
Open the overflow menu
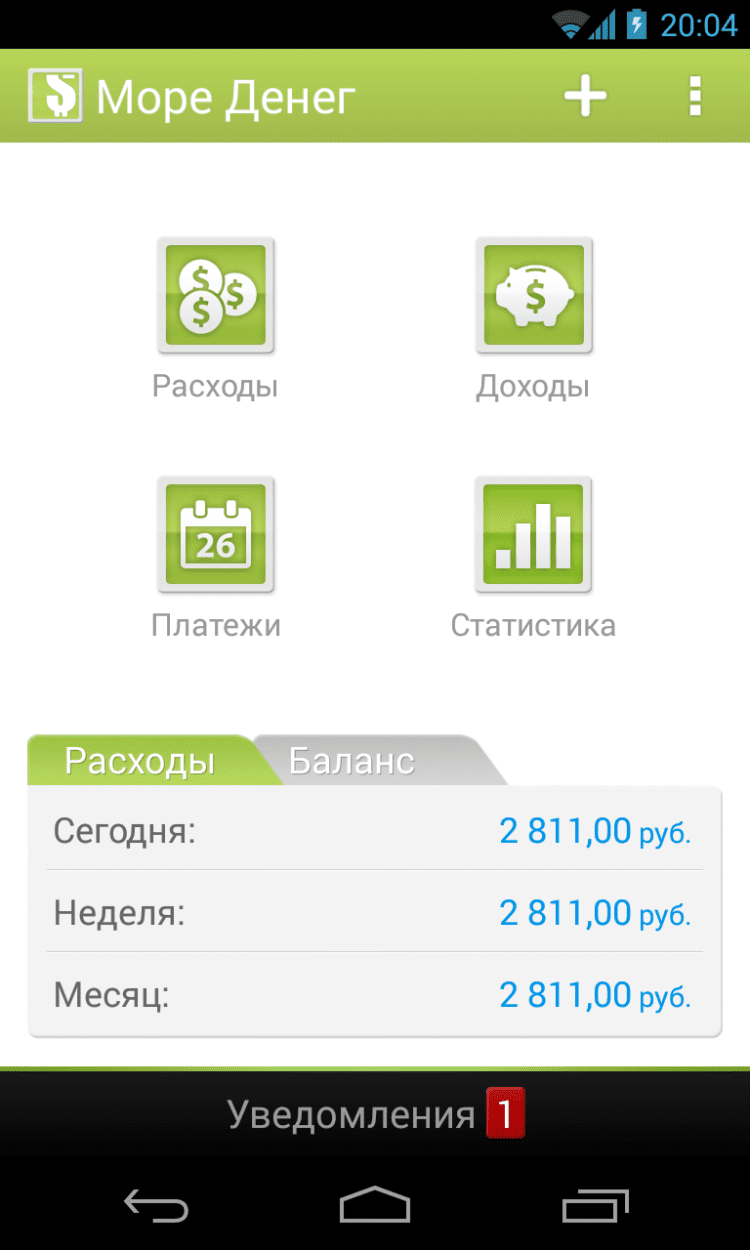[x=695, y=96]
